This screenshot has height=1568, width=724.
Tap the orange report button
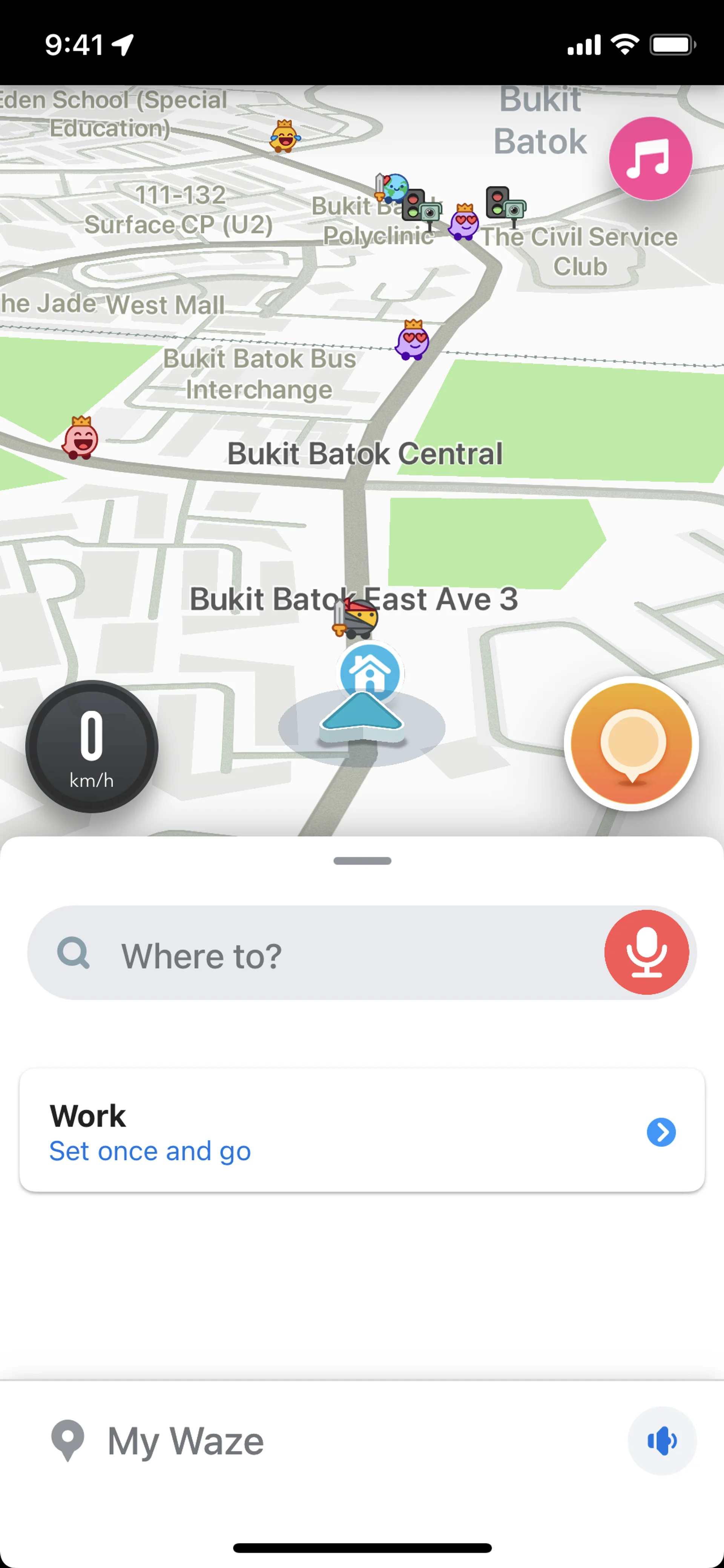[632, 744]
